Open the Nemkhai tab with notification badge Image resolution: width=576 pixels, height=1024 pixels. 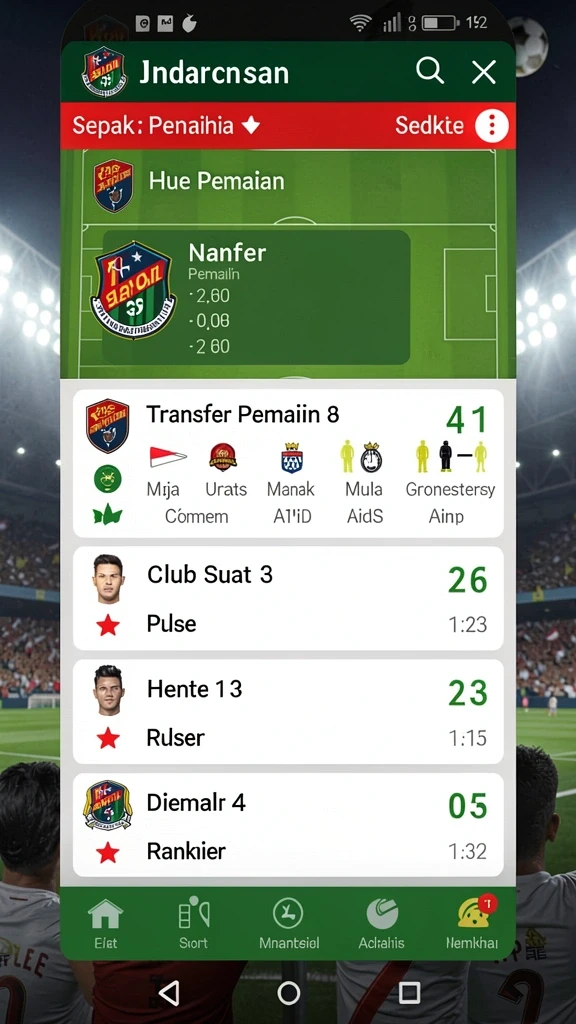pyautogui.click(x=472, y=924)
